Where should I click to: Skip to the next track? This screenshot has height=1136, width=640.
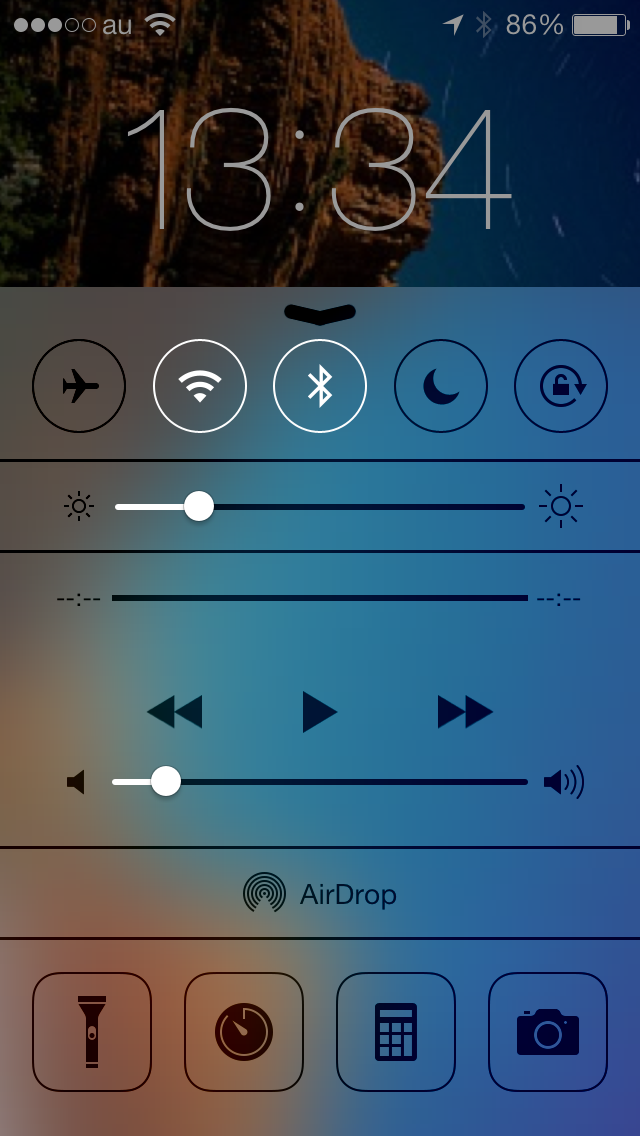pyautogui.click(x=465, y=712)
